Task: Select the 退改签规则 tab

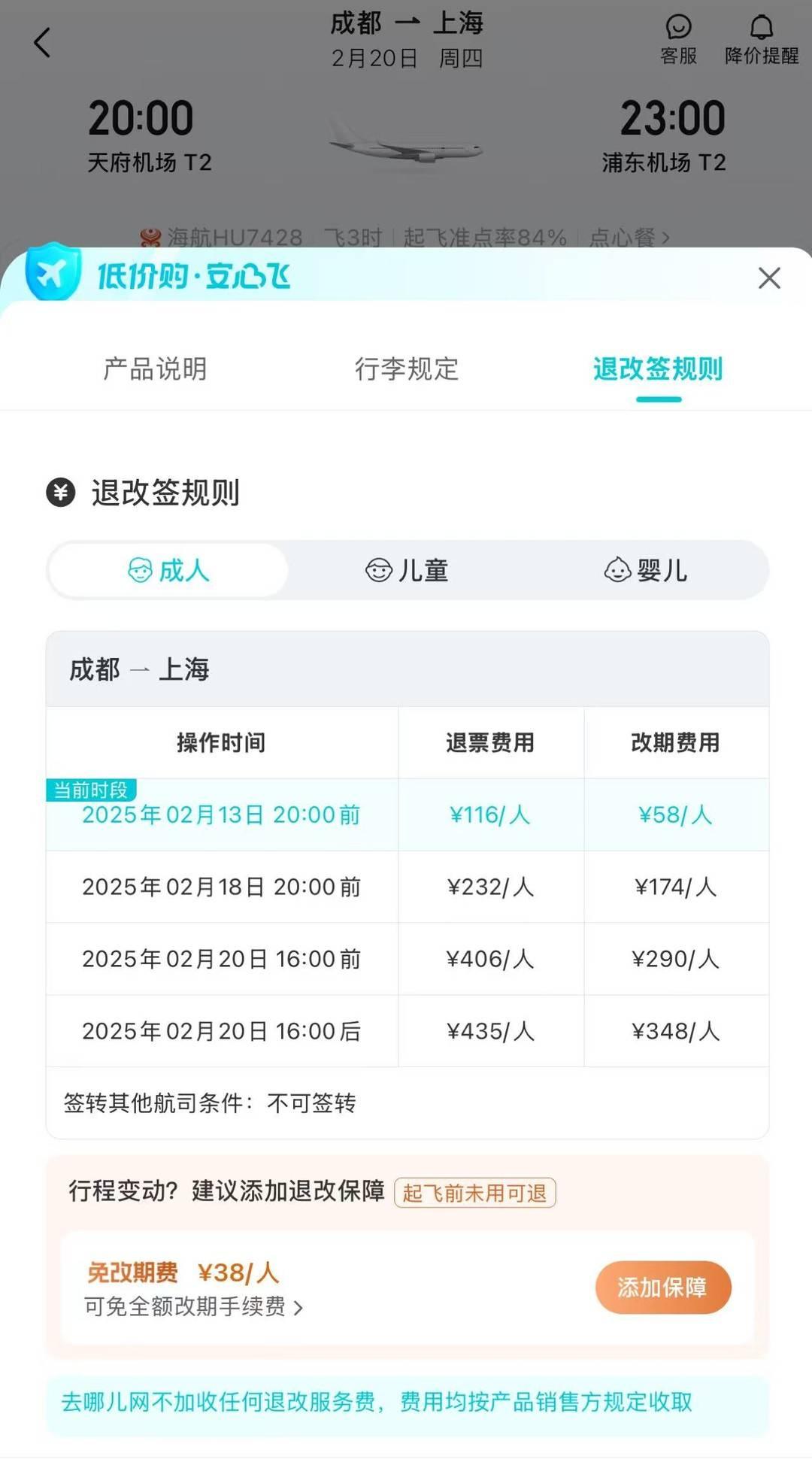Action: point(658,369)
